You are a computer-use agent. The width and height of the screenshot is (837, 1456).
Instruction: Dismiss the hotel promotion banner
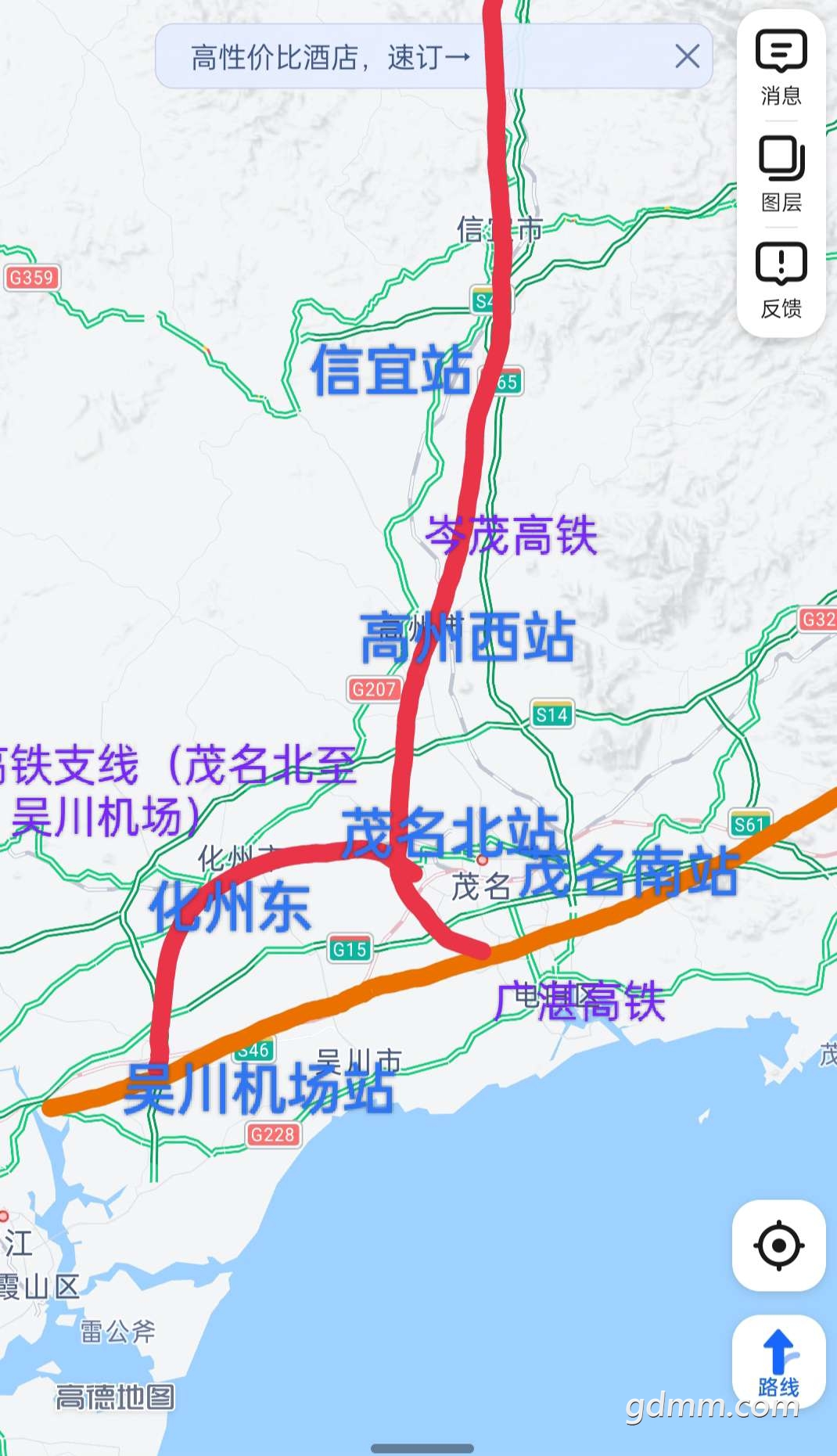pyautogui.click(x=687, y=56)
